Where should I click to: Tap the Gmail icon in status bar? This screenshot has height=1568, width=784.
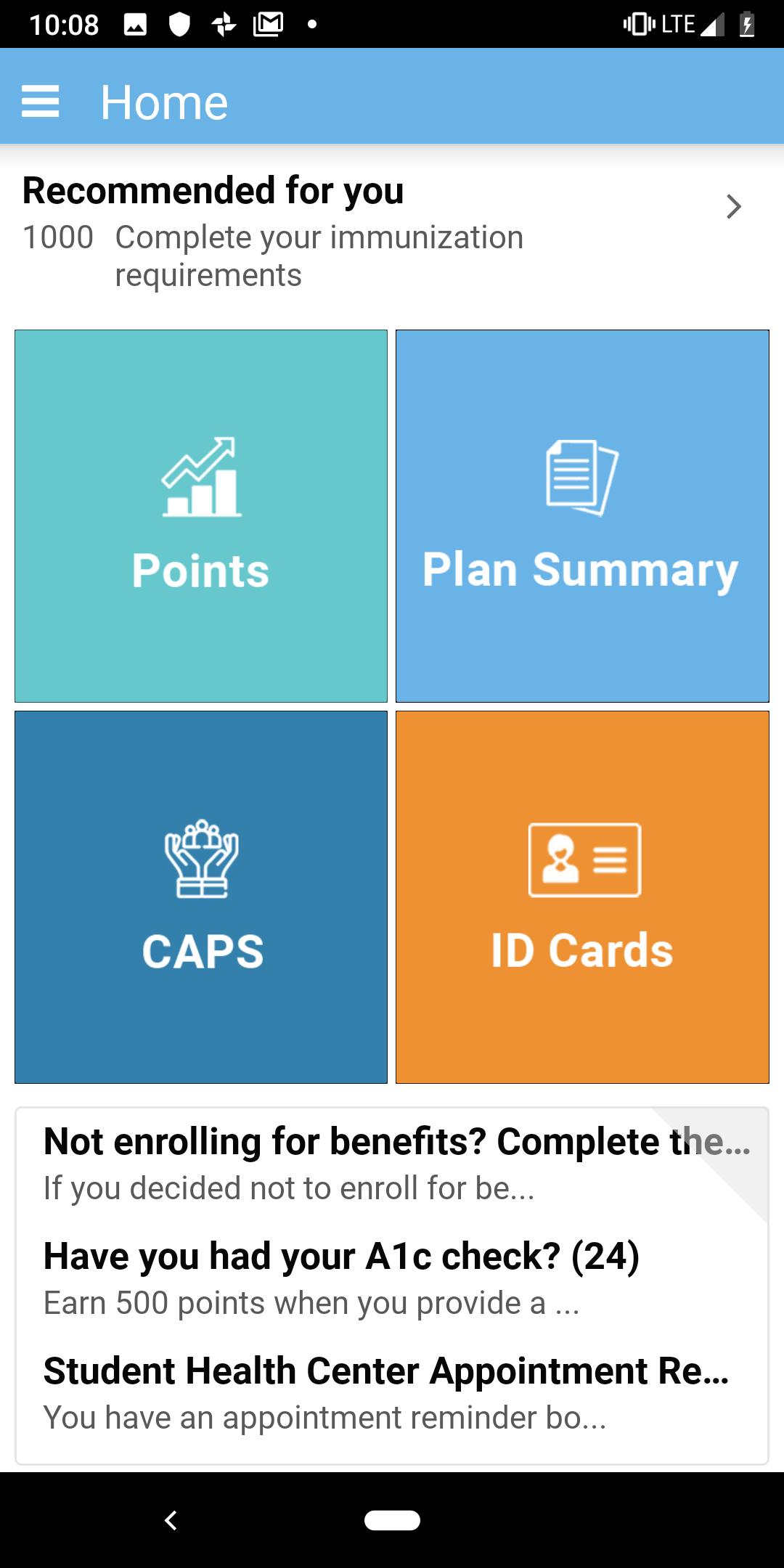tap(269, 24)
